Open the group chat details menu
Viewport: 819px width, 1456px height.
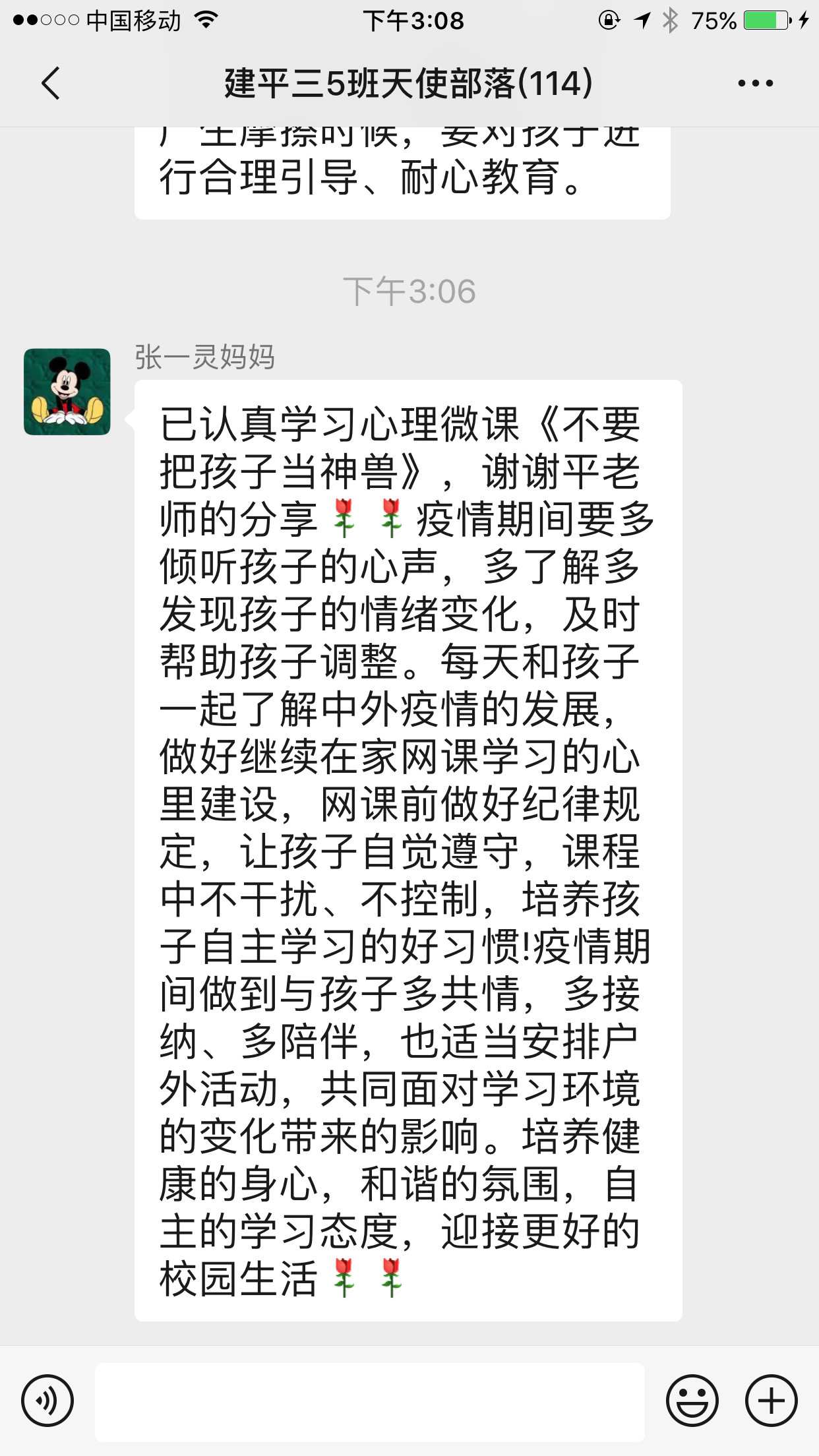point(755,84)
